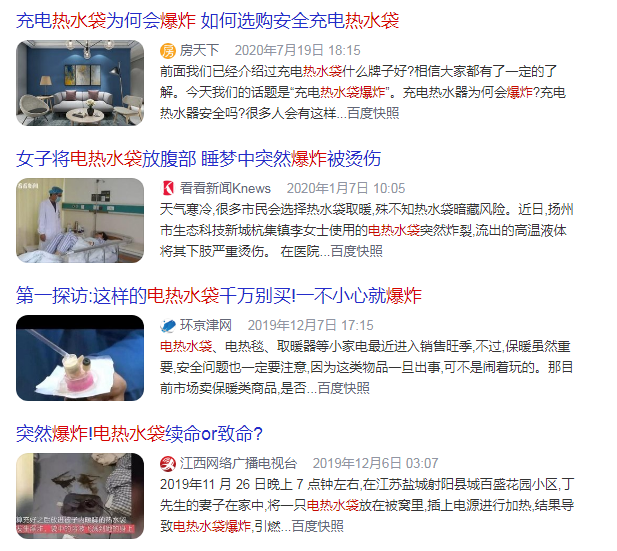Open the article '充电热水袋为何会爆炸 如何选购安全充电热水袋'
This screenshot has height=551, width=617.
[x=207, y=20]
